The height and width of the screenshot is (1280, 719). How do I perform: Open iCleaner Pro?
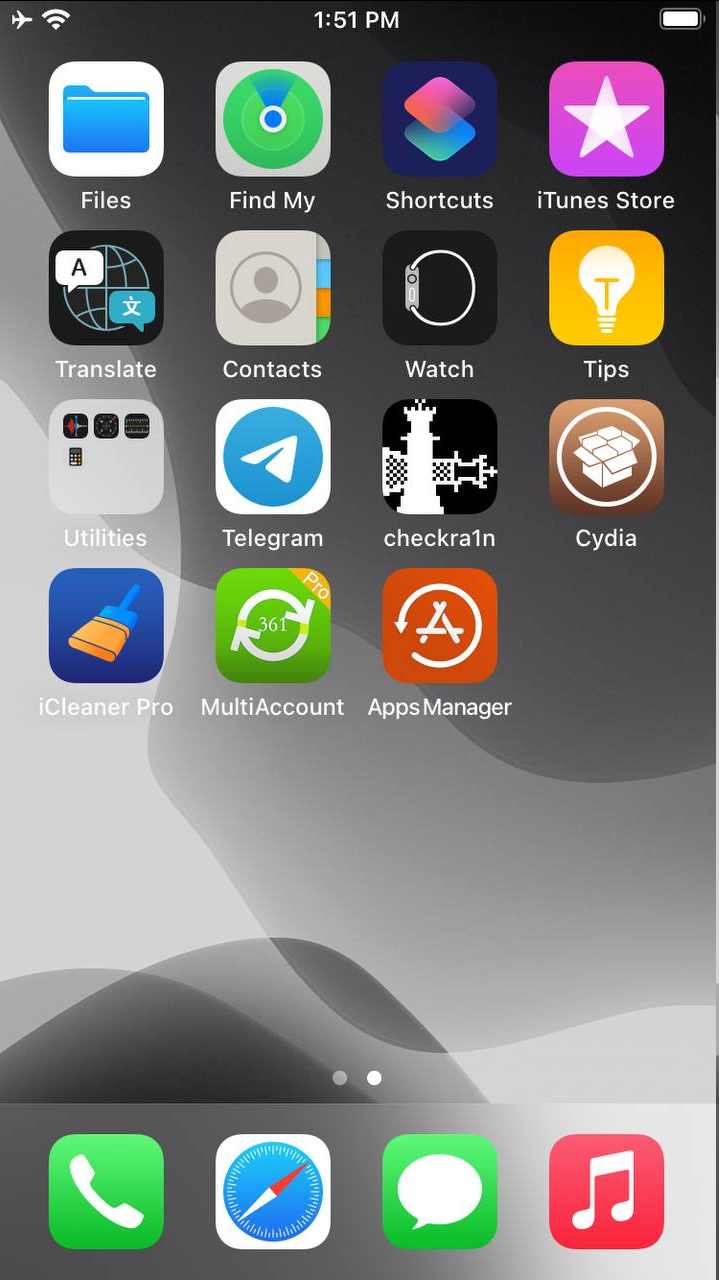tap(106, 626)
